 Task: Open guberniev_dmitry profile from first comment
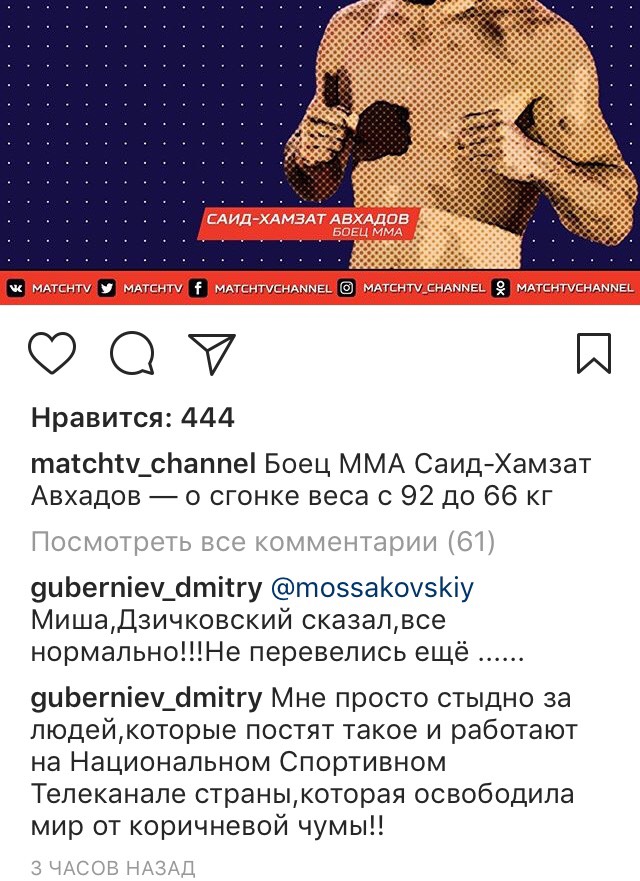(x=146, y=587)
